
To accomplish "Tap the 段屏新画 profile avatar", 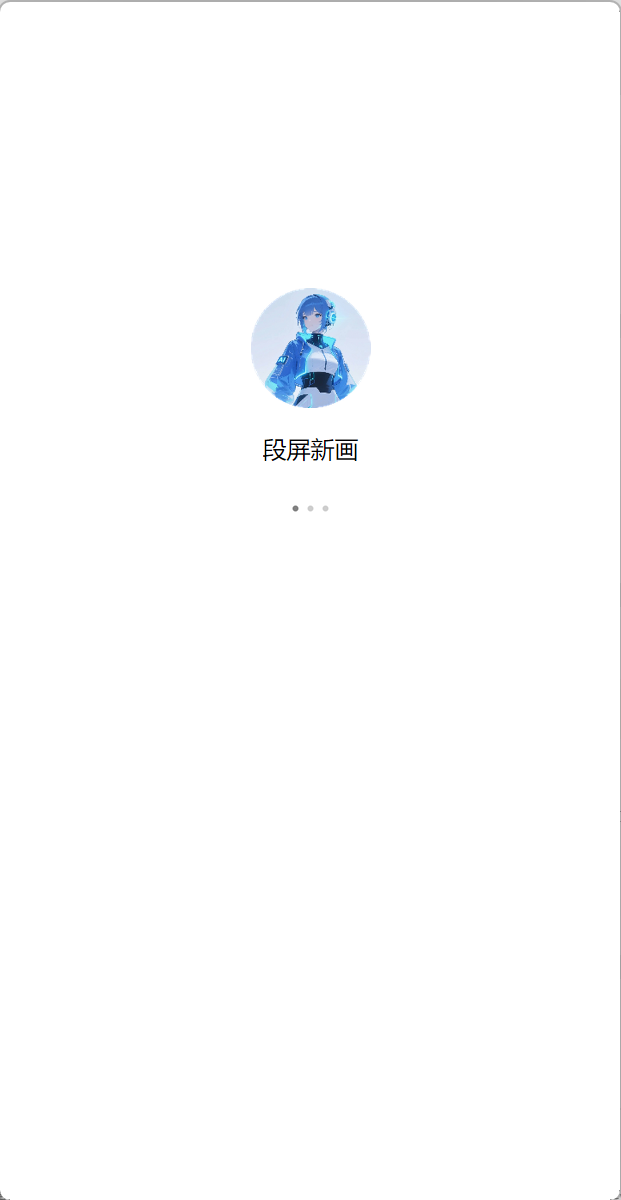I will [x=310, y=348].
